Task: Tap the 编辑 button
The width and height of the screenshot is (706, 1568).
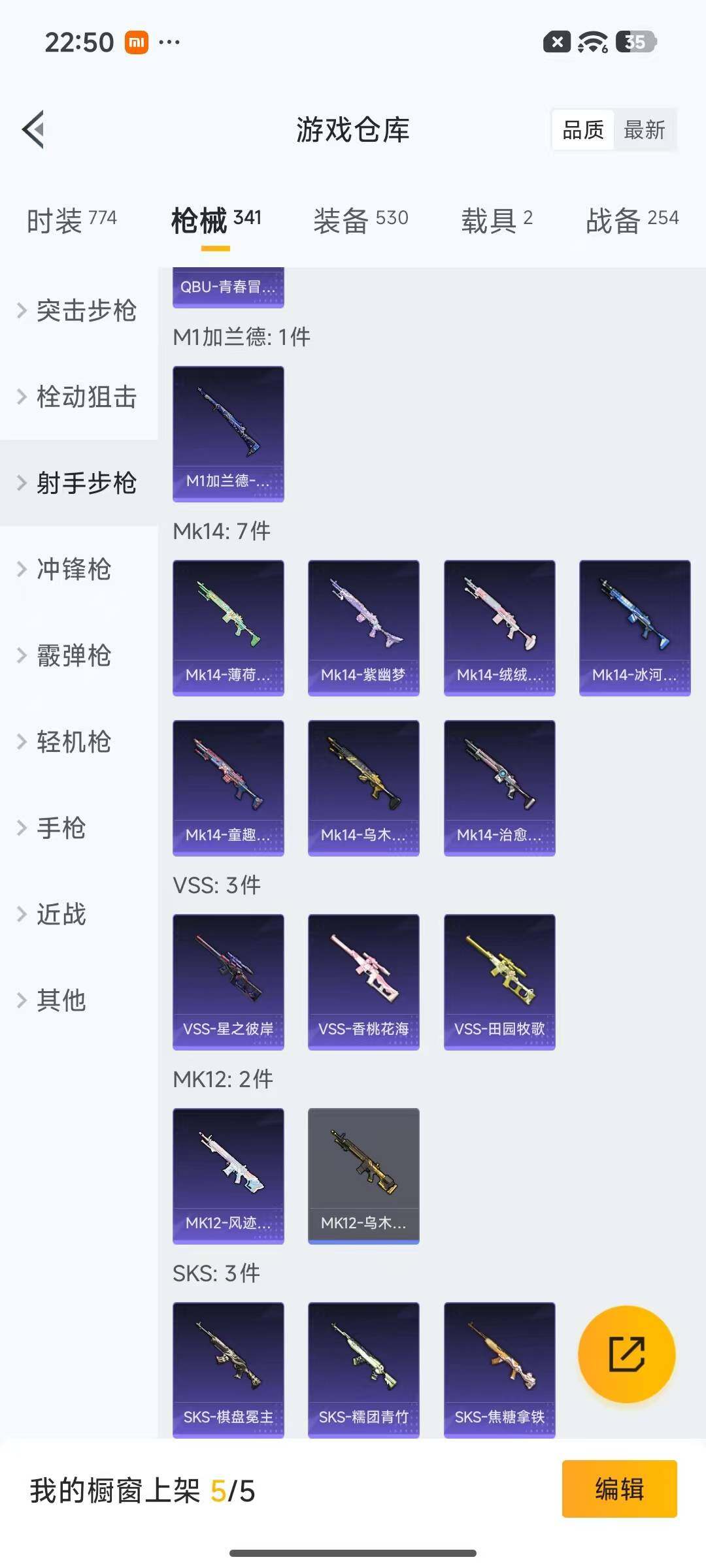Action: [619, 1489]
